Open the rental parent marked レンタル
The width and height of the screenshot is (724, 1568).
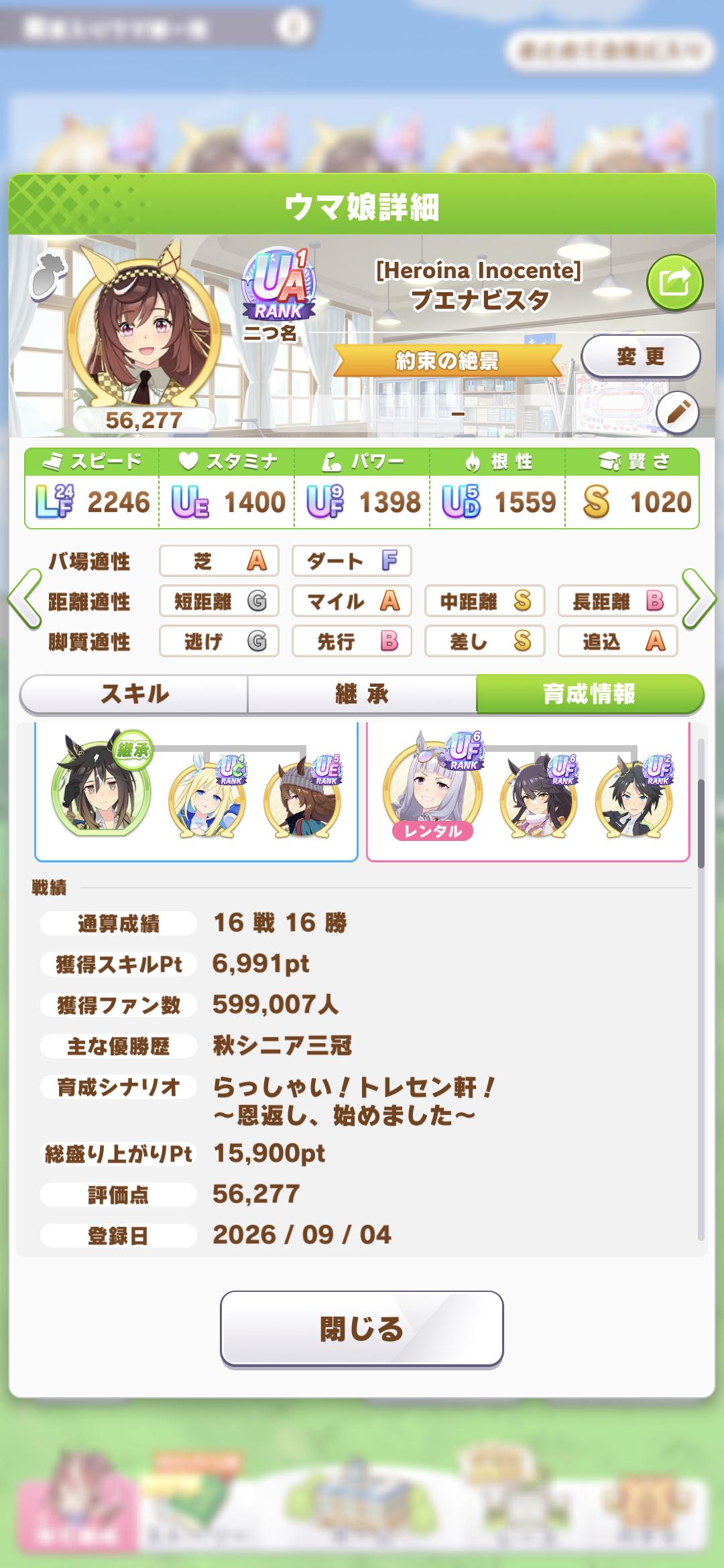[x=432, y=791]
